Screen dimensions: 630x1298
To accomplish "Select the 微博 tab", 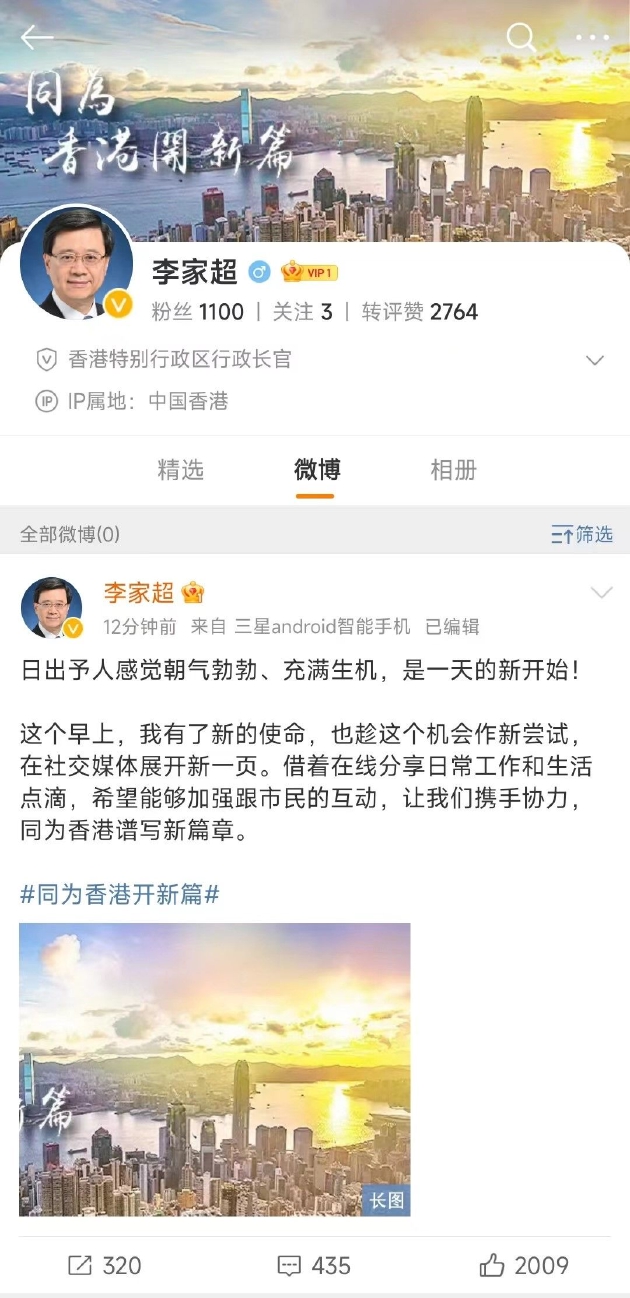I will [x=317, y=469].
